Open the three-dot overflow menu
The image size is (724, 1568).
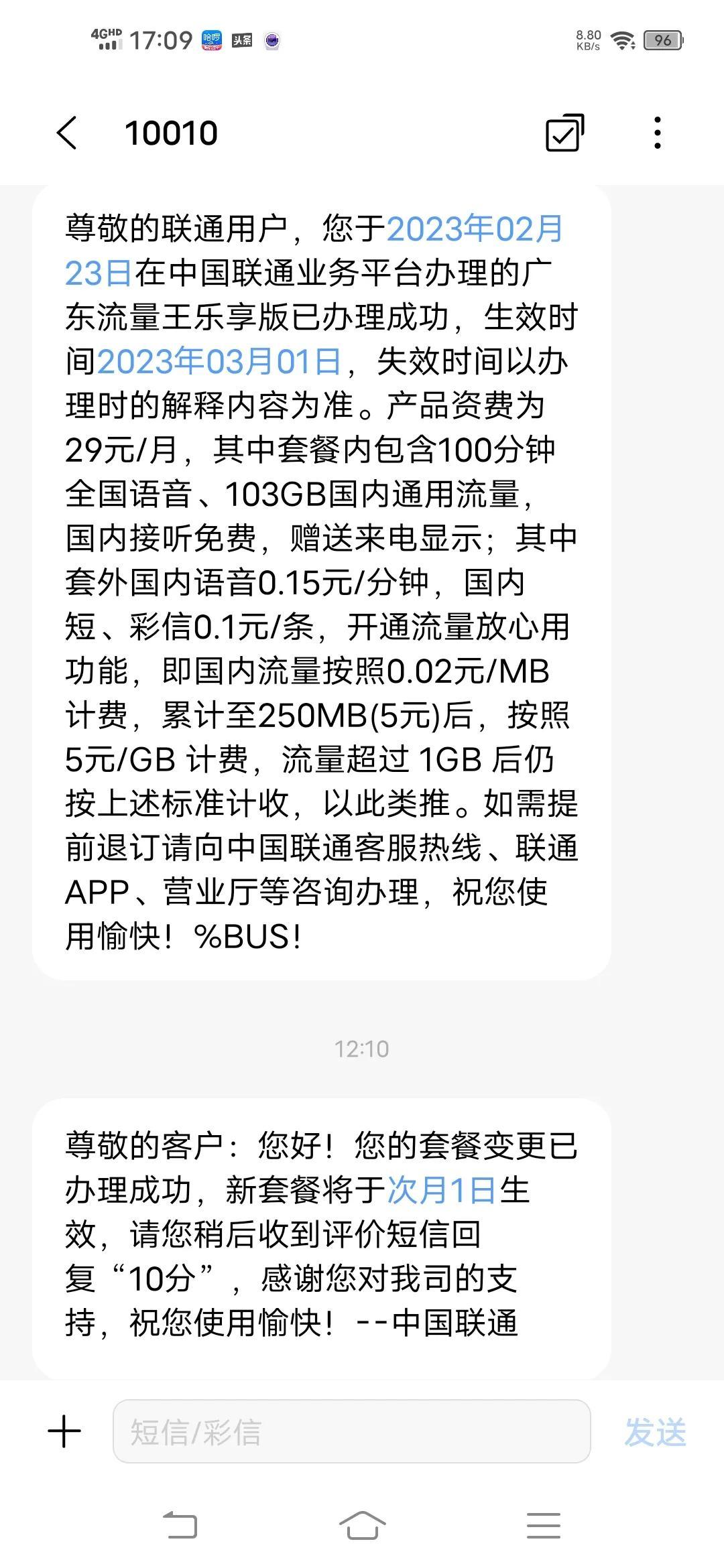click(x=657, y=133)
